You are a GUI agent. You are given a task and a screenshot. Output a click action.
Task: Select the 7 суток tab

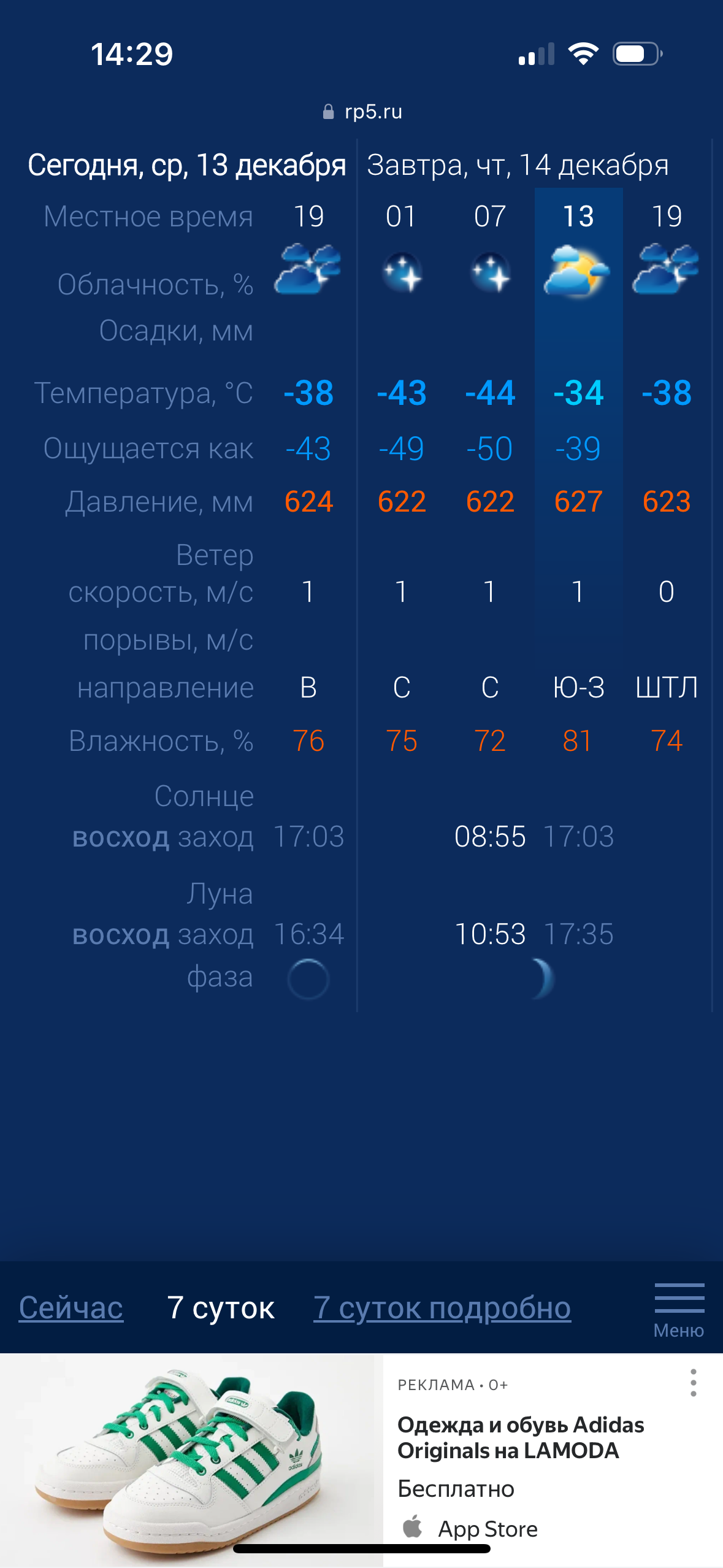(x=221, y=1307)
